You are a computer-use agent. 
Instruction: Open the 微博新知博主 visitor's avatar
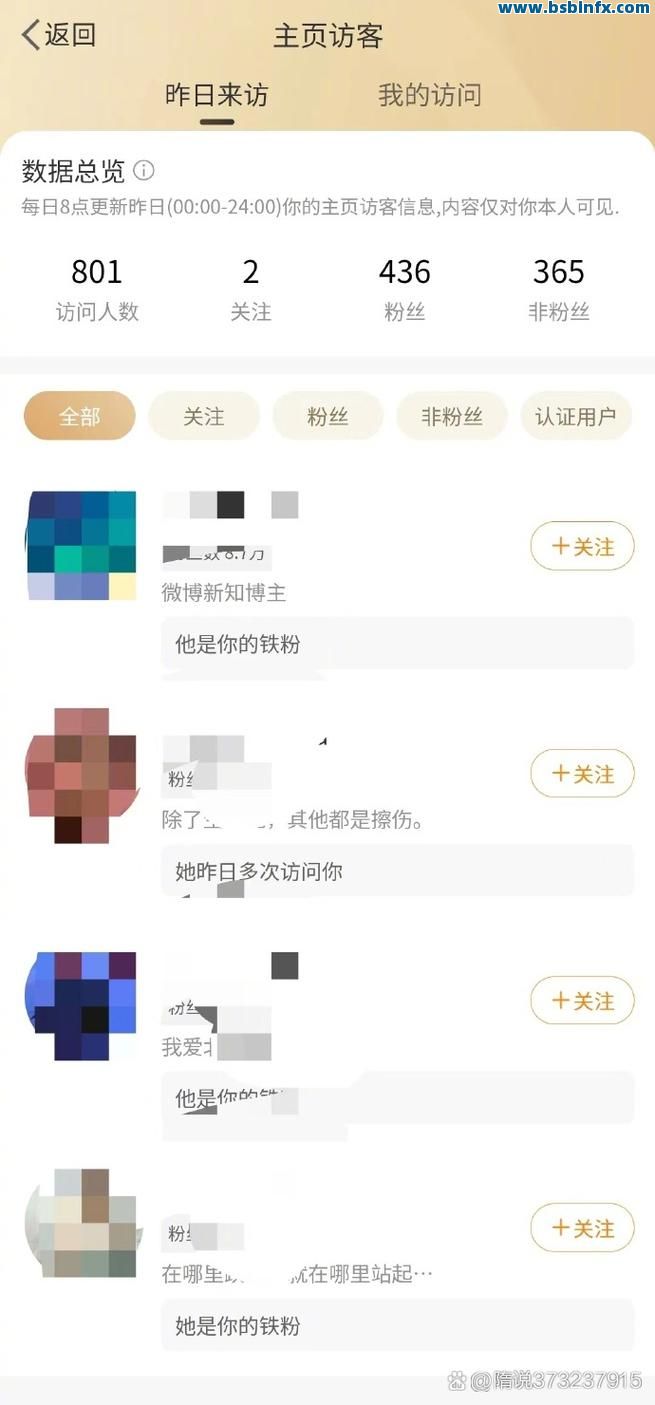pyautogui.click(x=81, y=546)
